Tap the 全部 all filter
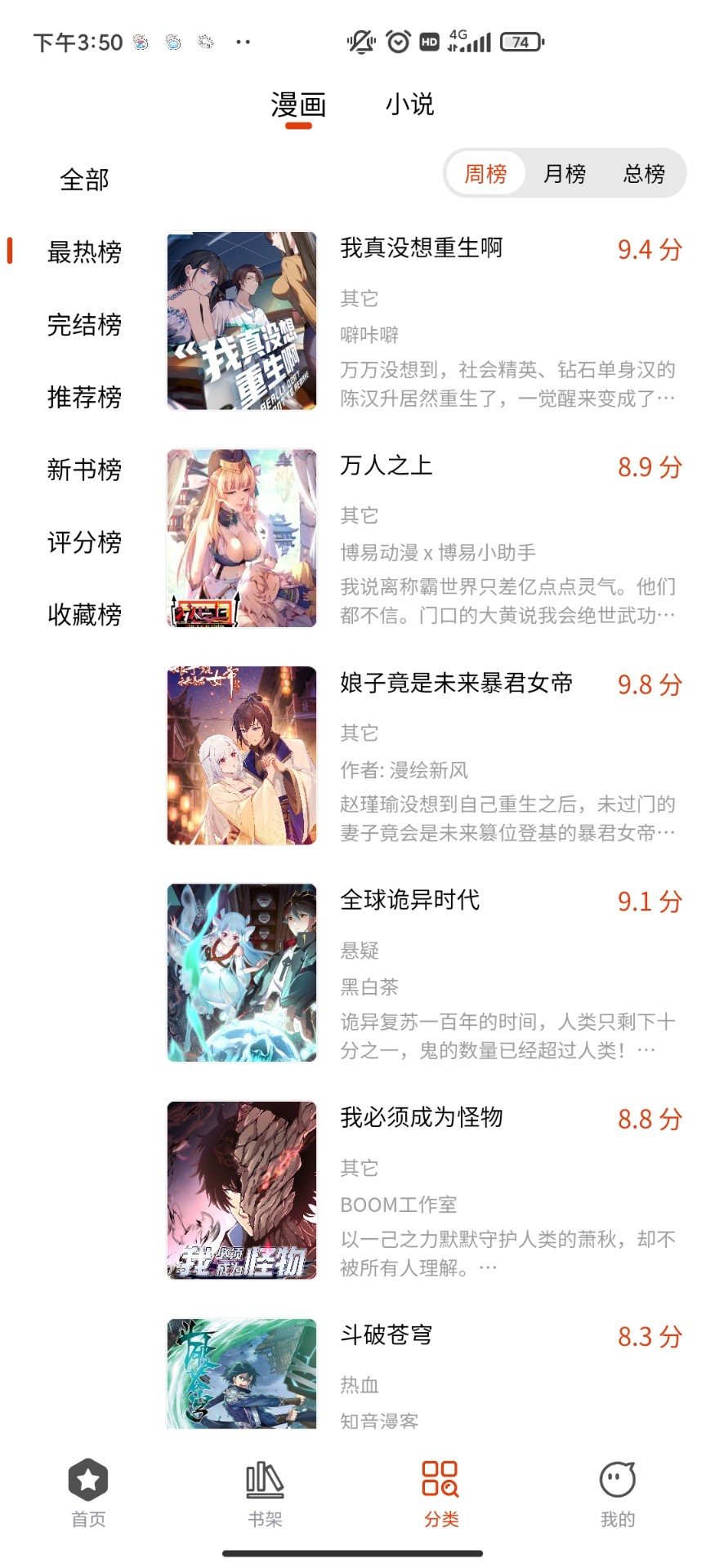 (85, 179)
